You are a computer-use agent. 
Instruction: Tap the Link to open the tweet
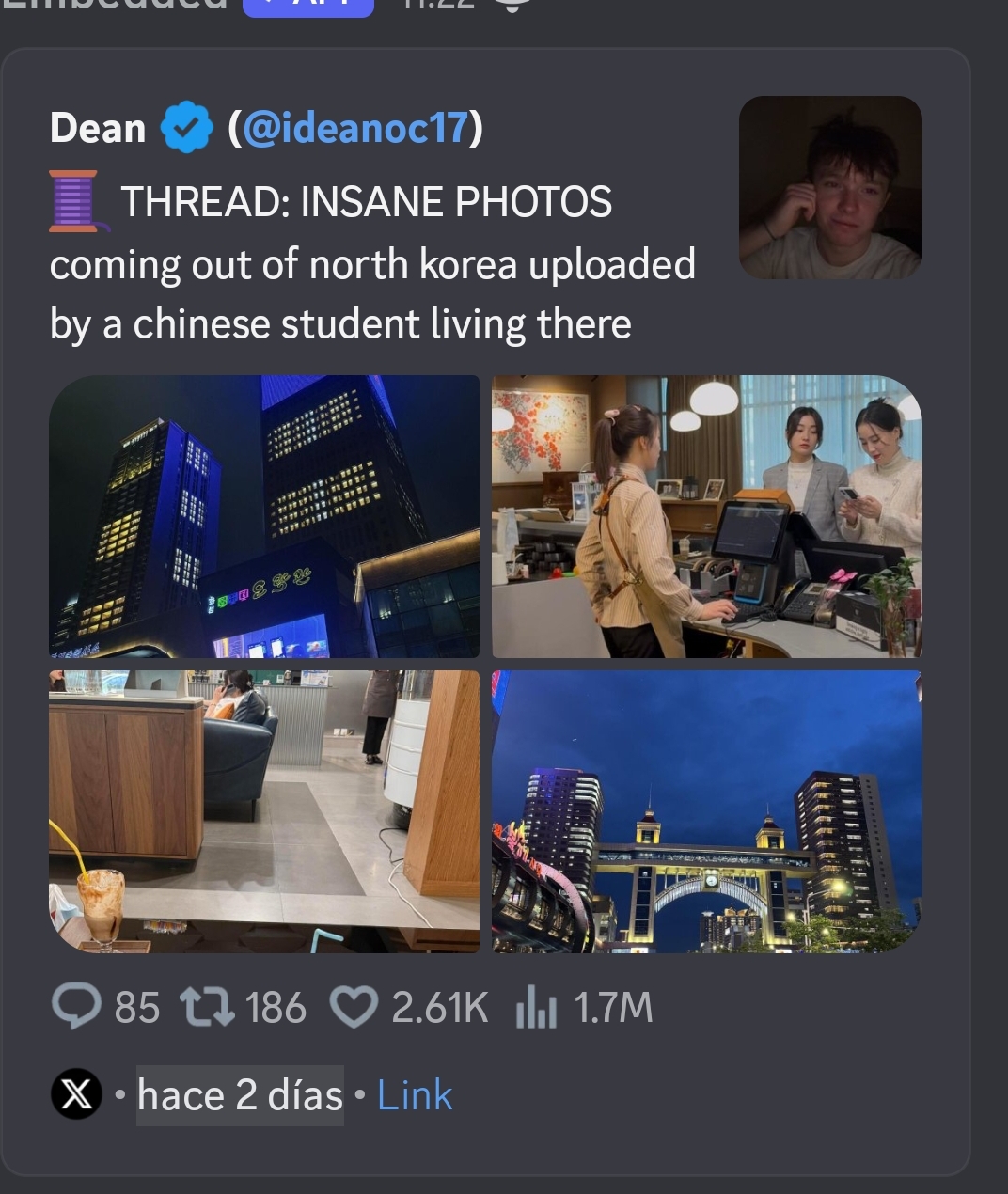[x=415, y=1095]
